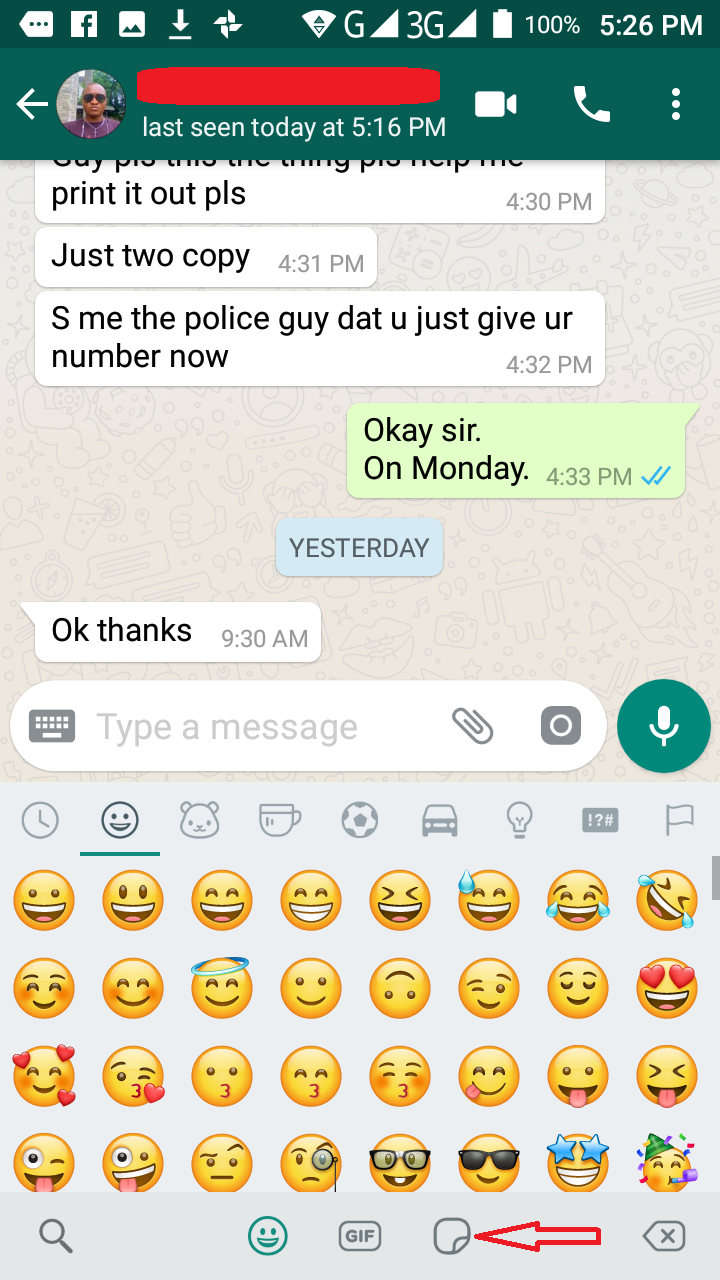Tap the backspace key
Screen dimensions: 720x1280
(664, 1237)
